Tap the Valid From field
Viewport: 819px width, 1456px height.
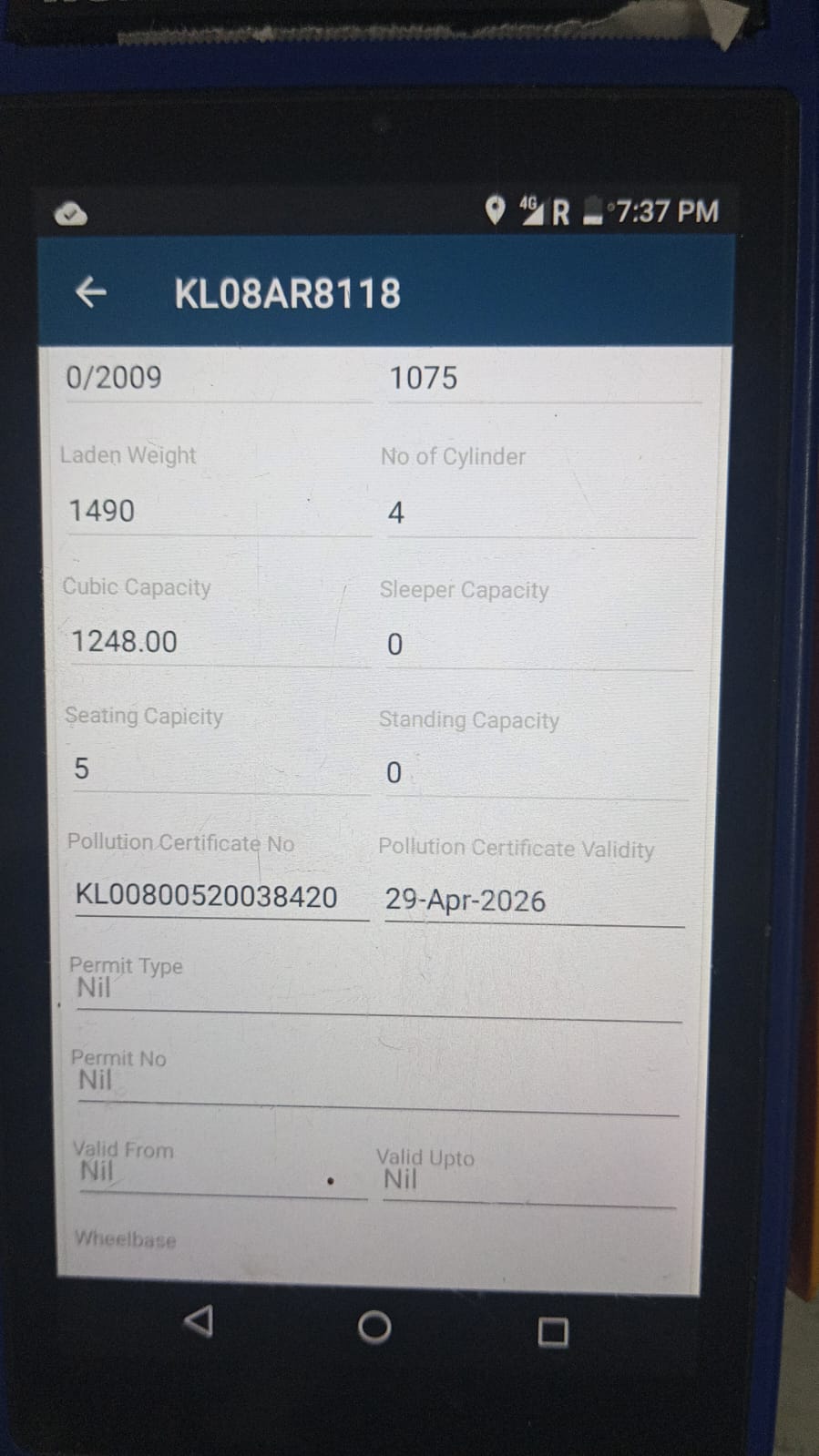click(223, 1175)
